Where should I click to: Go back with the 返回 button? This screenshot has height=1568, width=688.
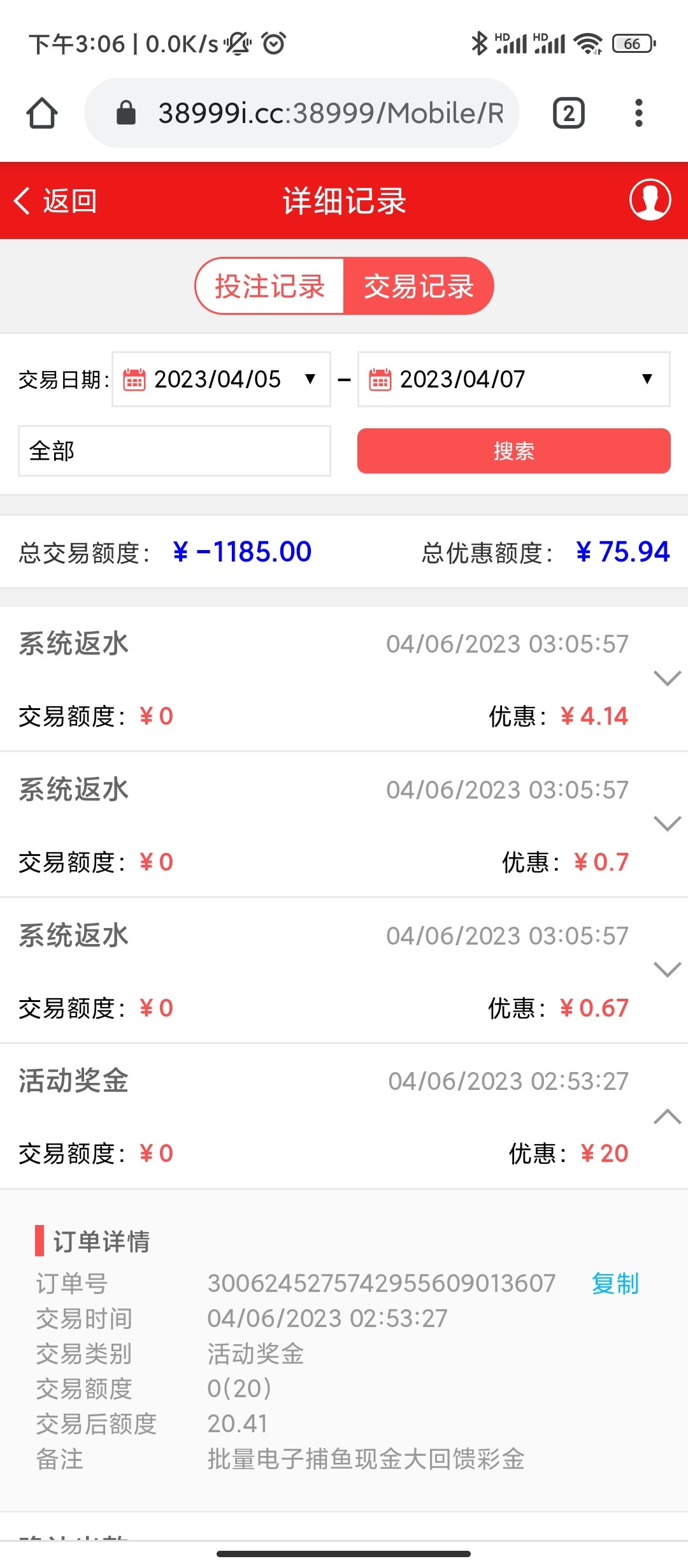[x=55, y=201]
